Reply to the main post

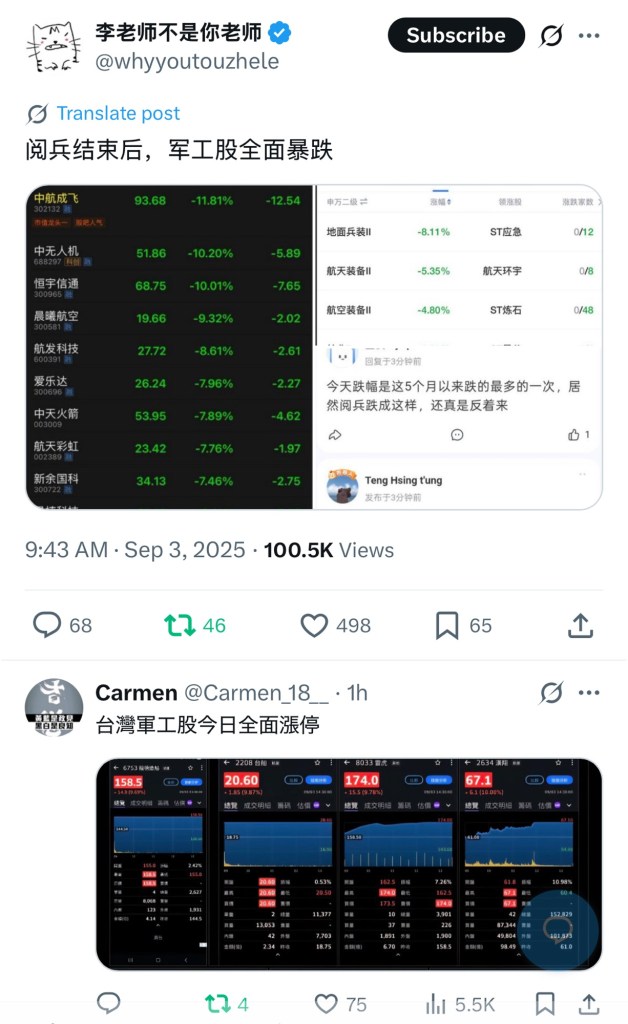pos(47,625)
